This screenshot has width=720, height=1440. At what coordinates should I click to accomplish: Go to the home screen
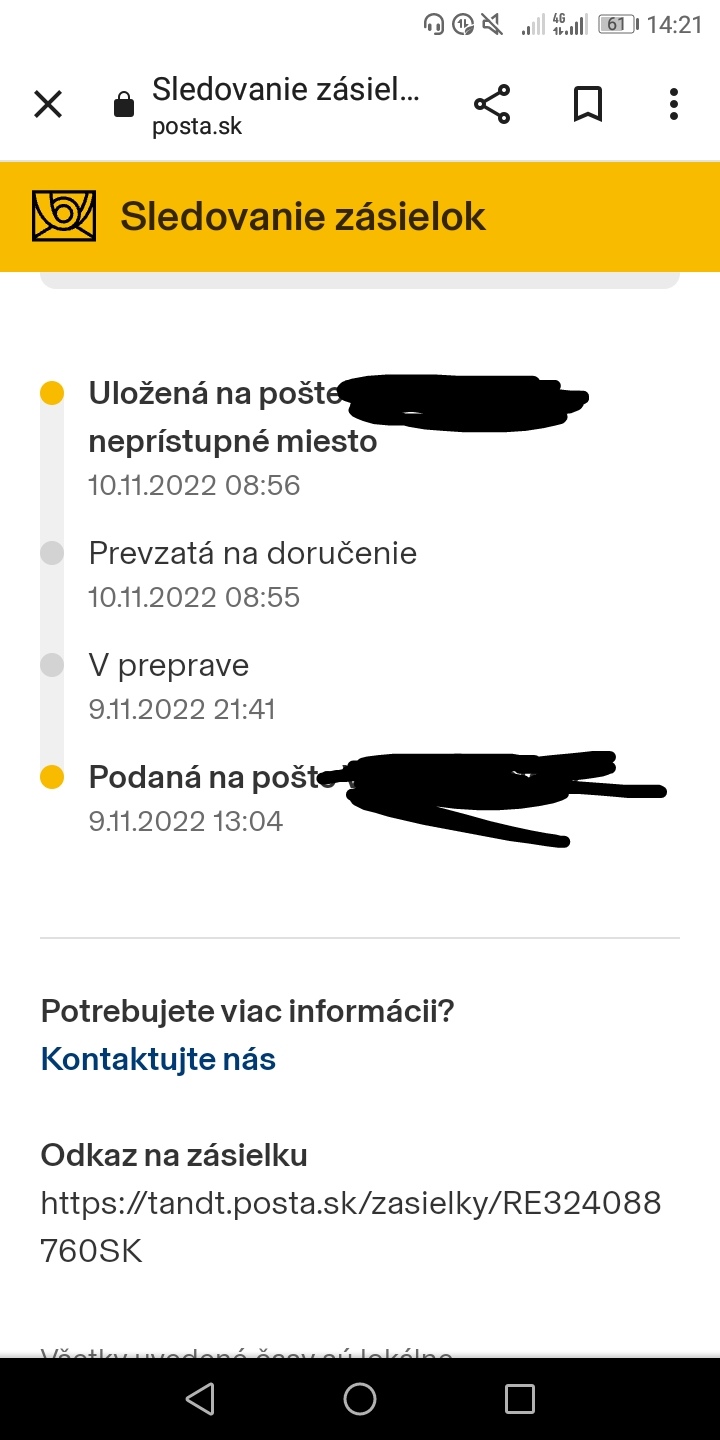pos(360,1399)
